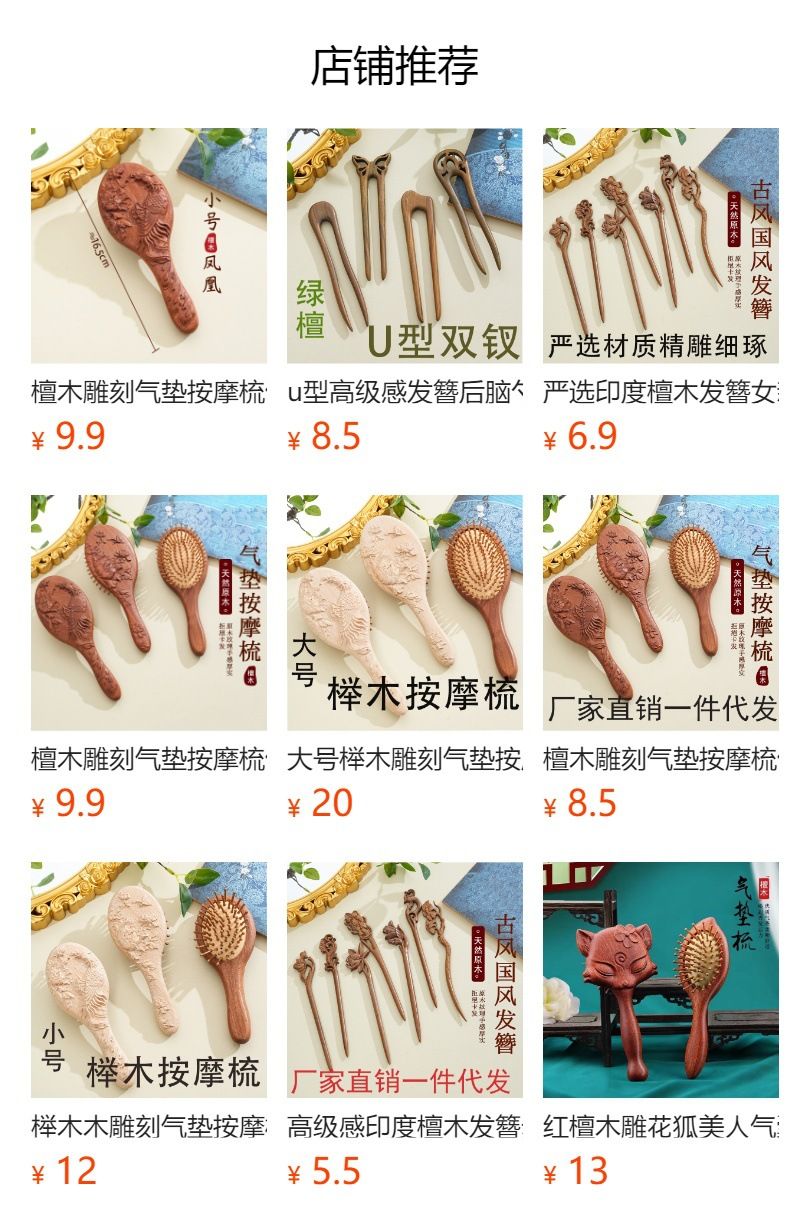View the 严选印度檀木发簪 item priced ¥6.9
This screenshot has width=790, height=1230.
click(x=661, y=290)
